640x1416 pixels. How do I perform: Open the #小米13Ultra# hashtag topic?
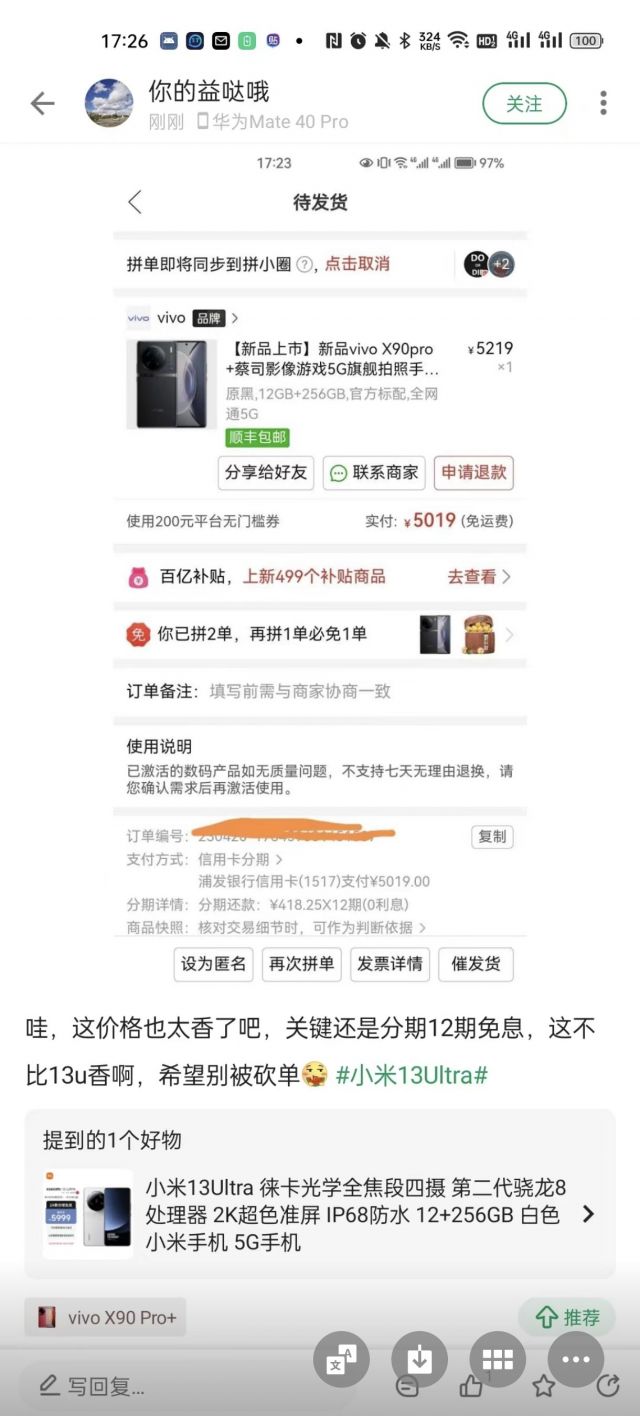coord(412,1076)
